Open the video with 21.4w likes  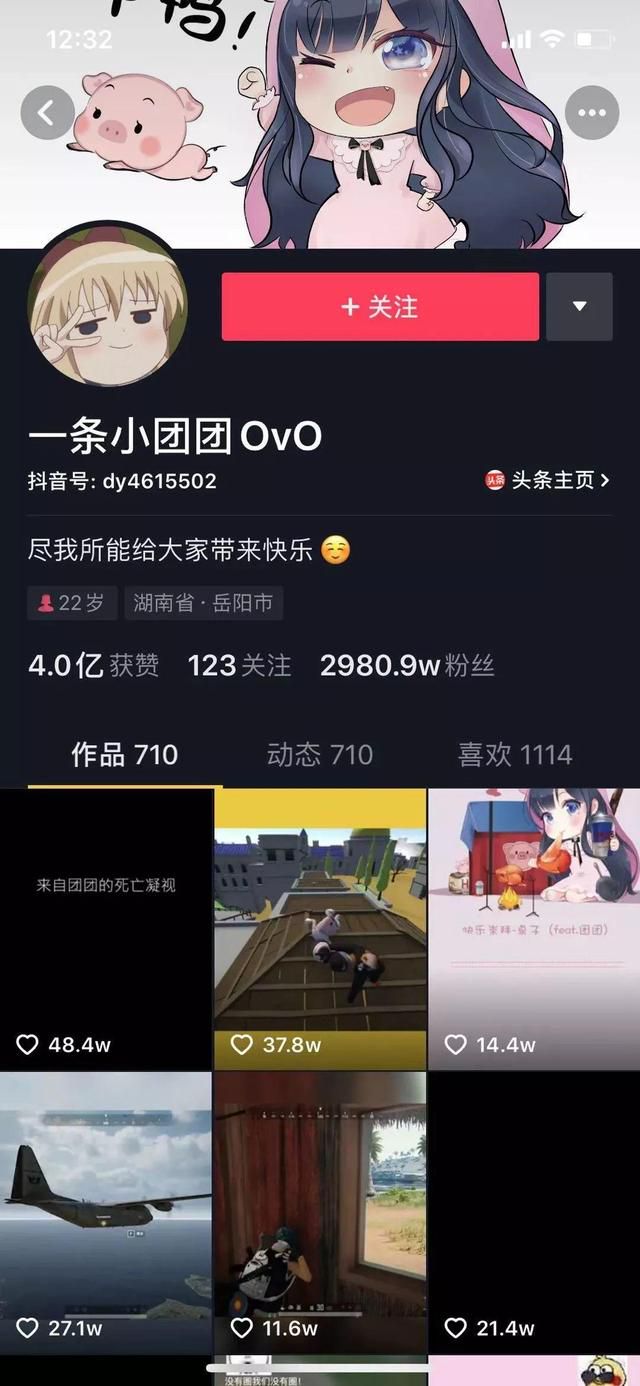534,1212
